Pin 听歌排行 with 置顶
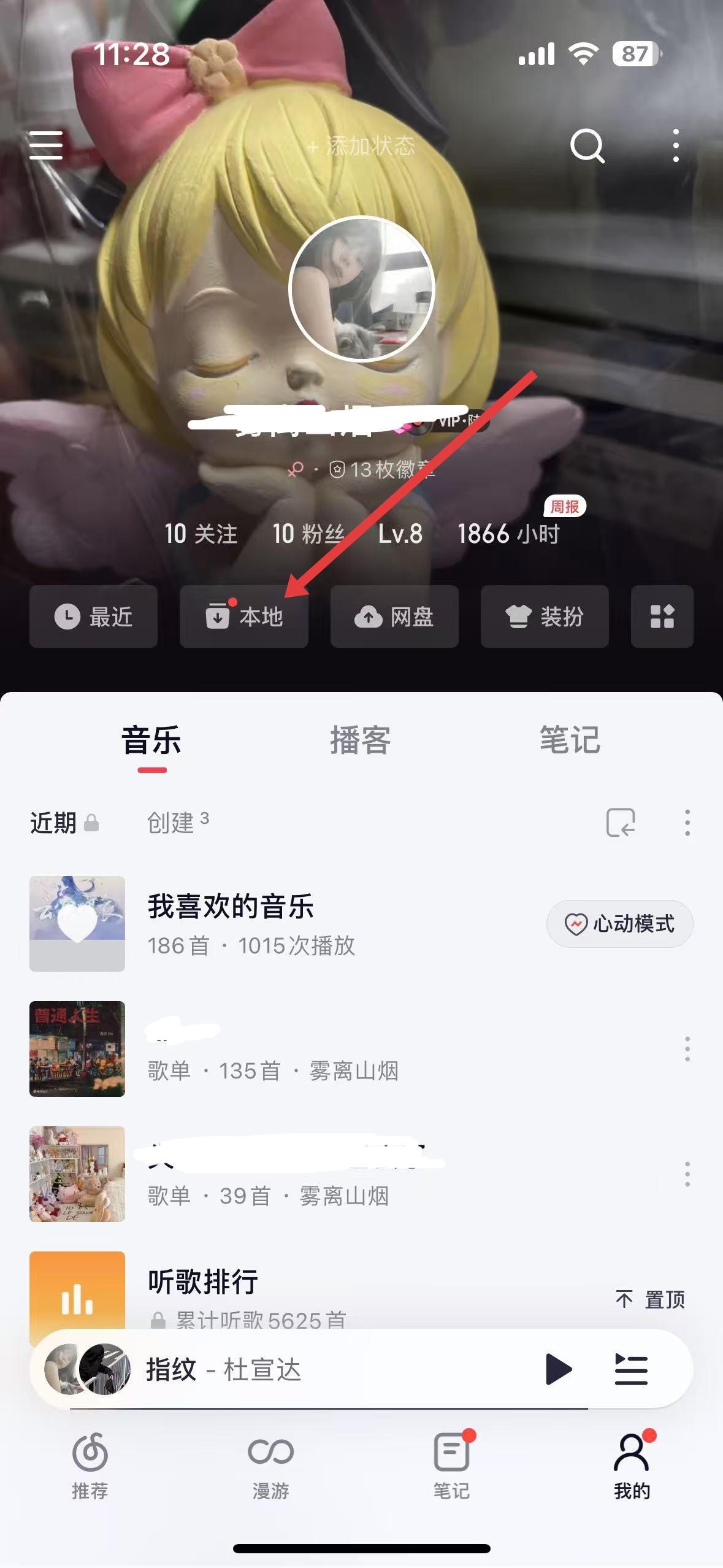 pos(651,1299)
